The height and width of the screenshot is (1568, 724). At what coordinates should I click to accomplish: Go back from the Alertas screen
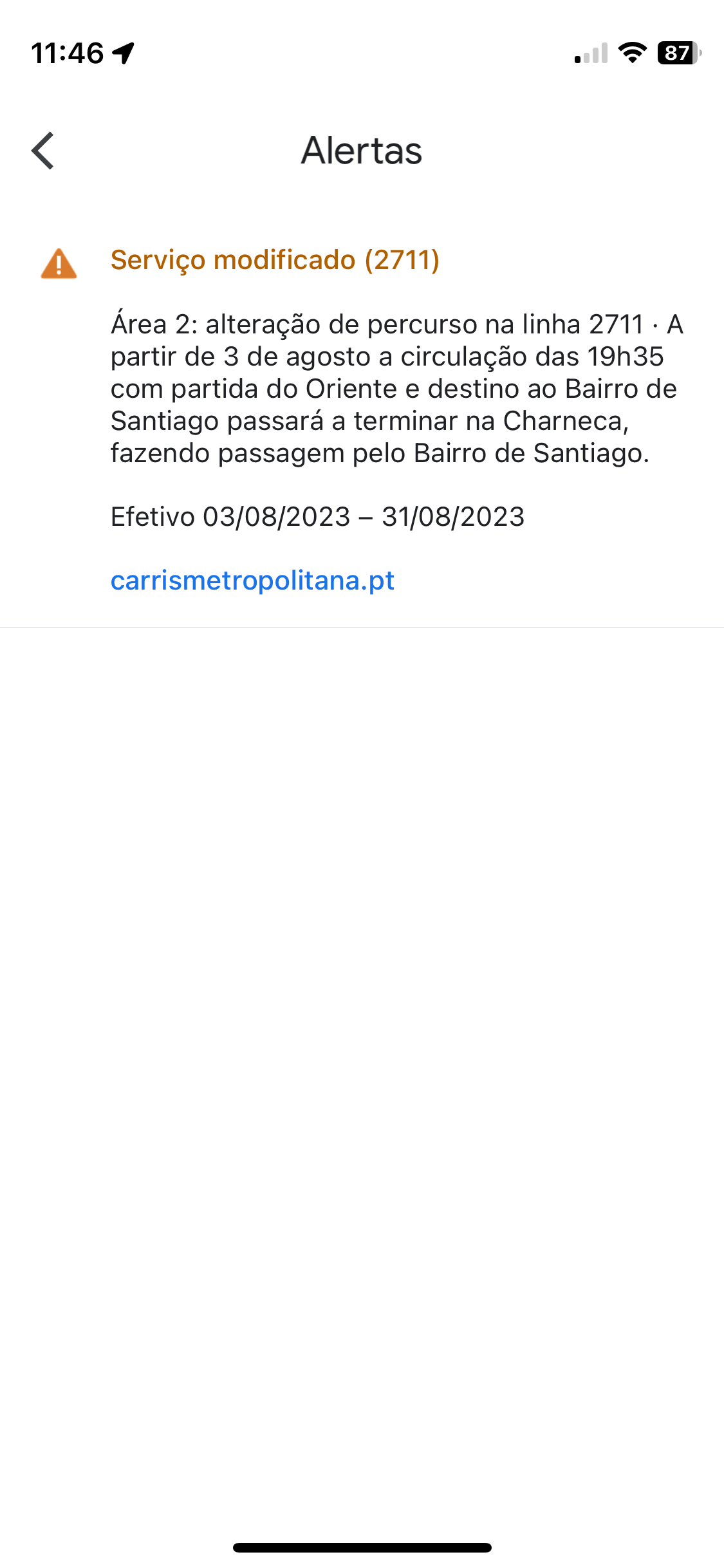click(42, 151)
